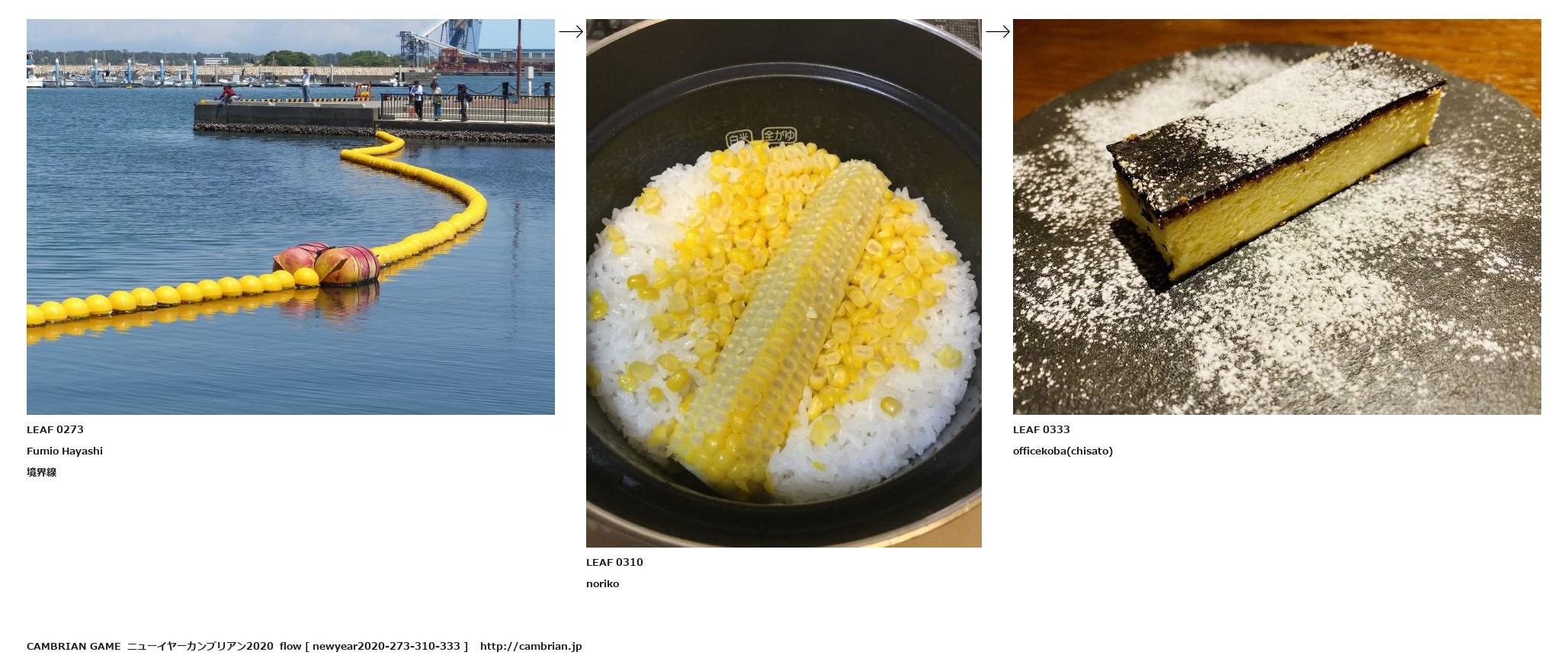Open the LEAF 0333 cheesecake photo
This screenshot has width=1568, height=665.
click(x=1277, y=217)
